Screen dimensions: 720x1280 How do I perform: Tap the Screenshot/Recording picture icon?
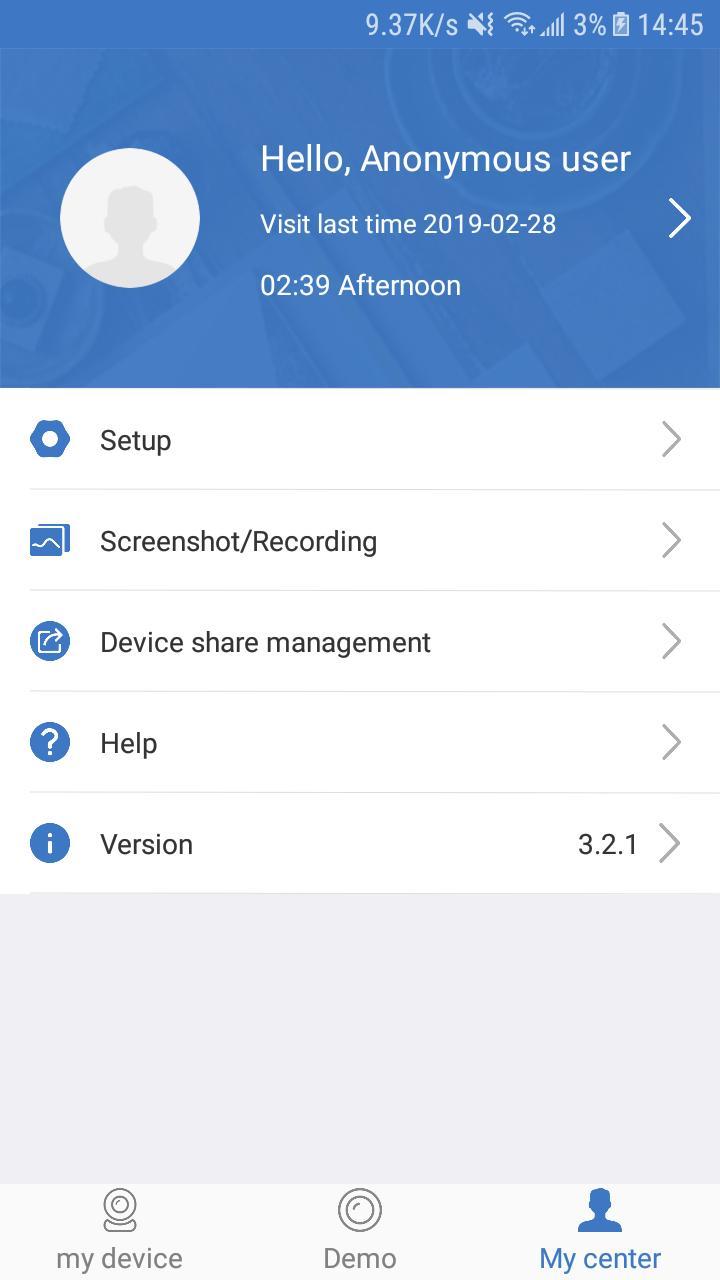click(50, 540)
